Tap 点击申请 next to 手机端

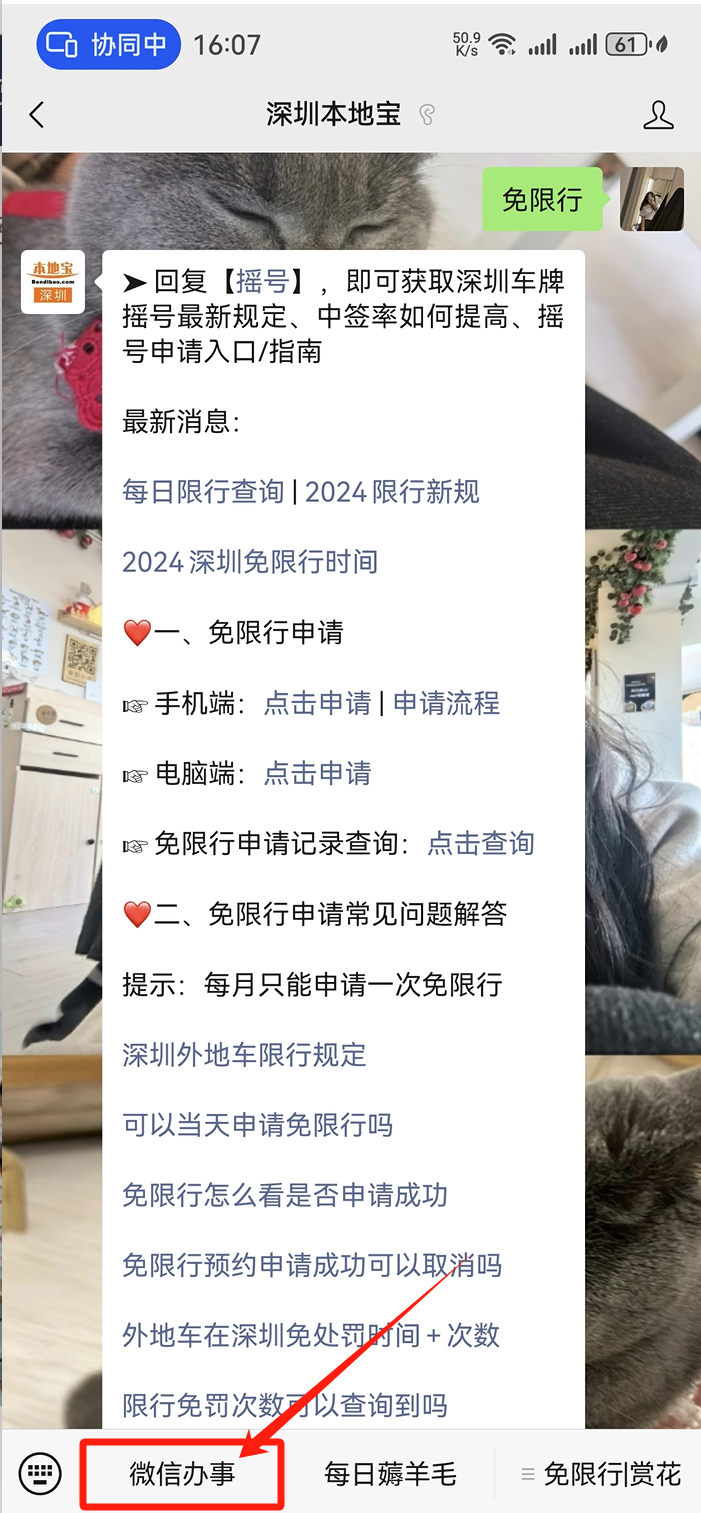click(317, 703)
